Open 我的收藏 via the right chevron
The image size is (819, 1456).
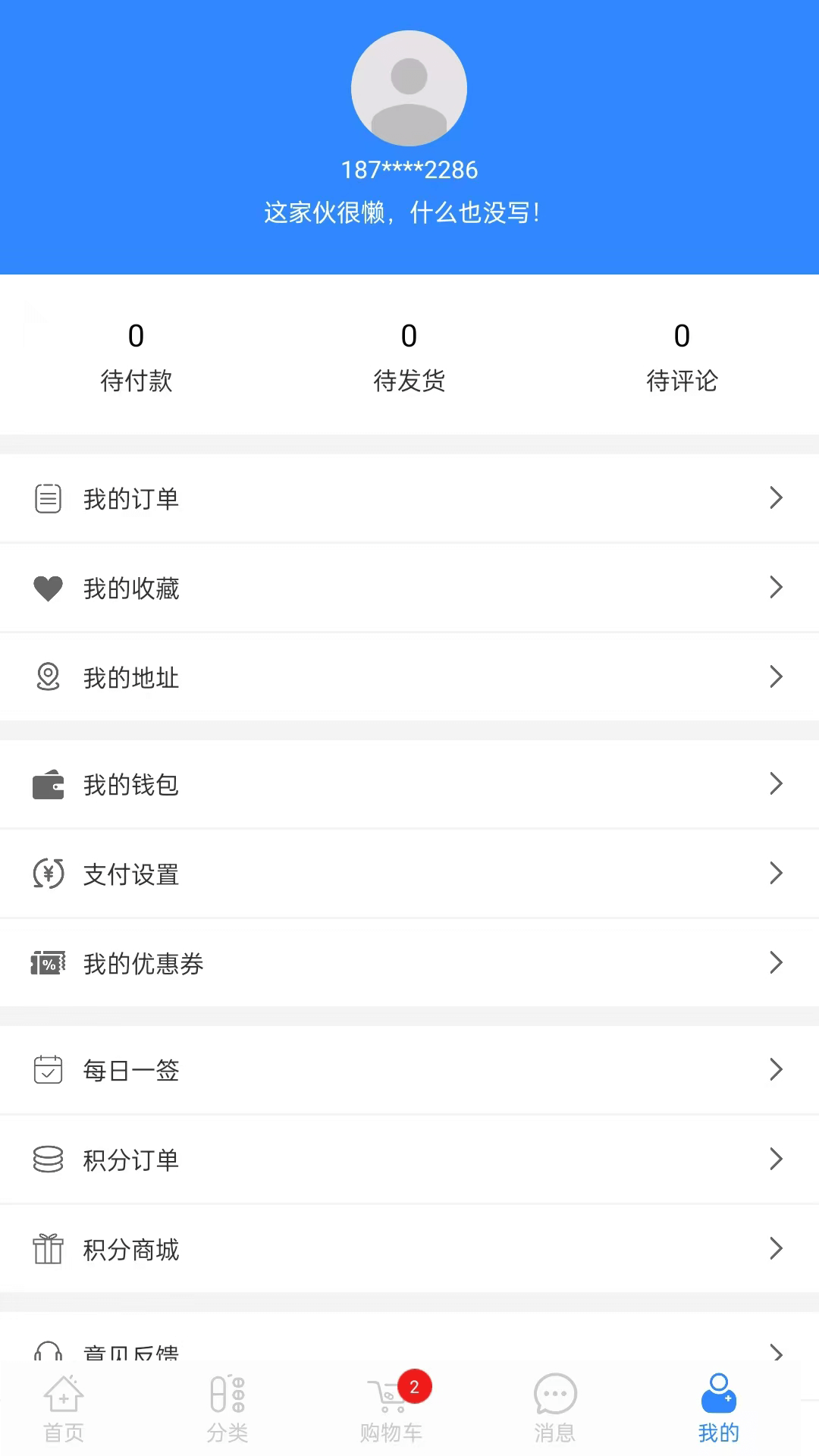[775, 588]
